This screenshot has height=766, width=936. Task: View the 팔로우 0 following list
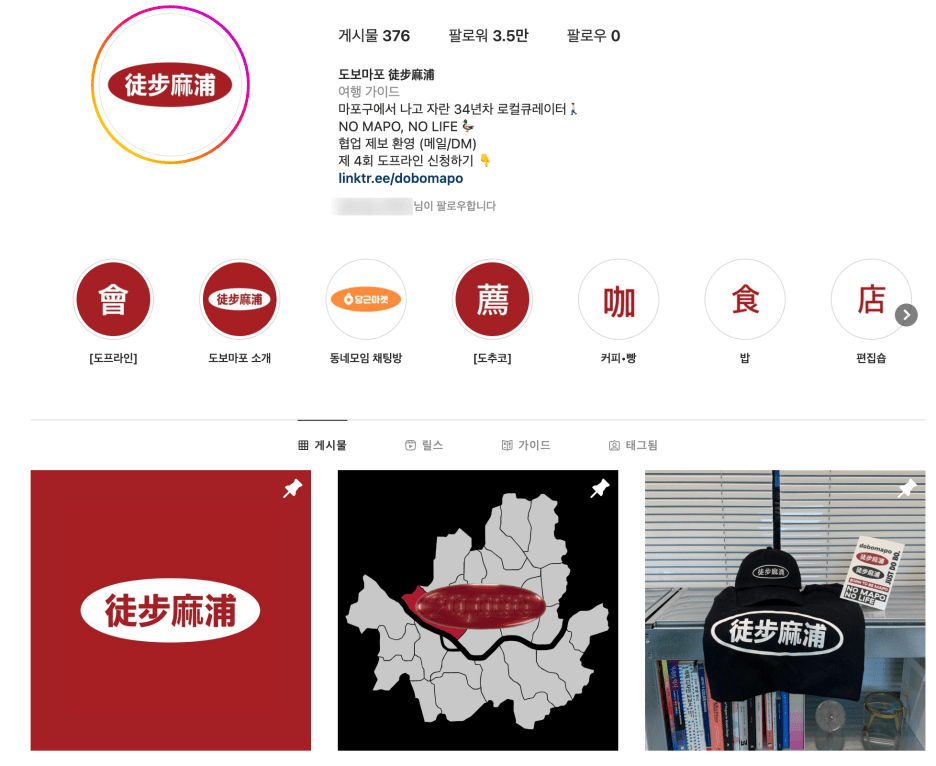pos(593,36)
